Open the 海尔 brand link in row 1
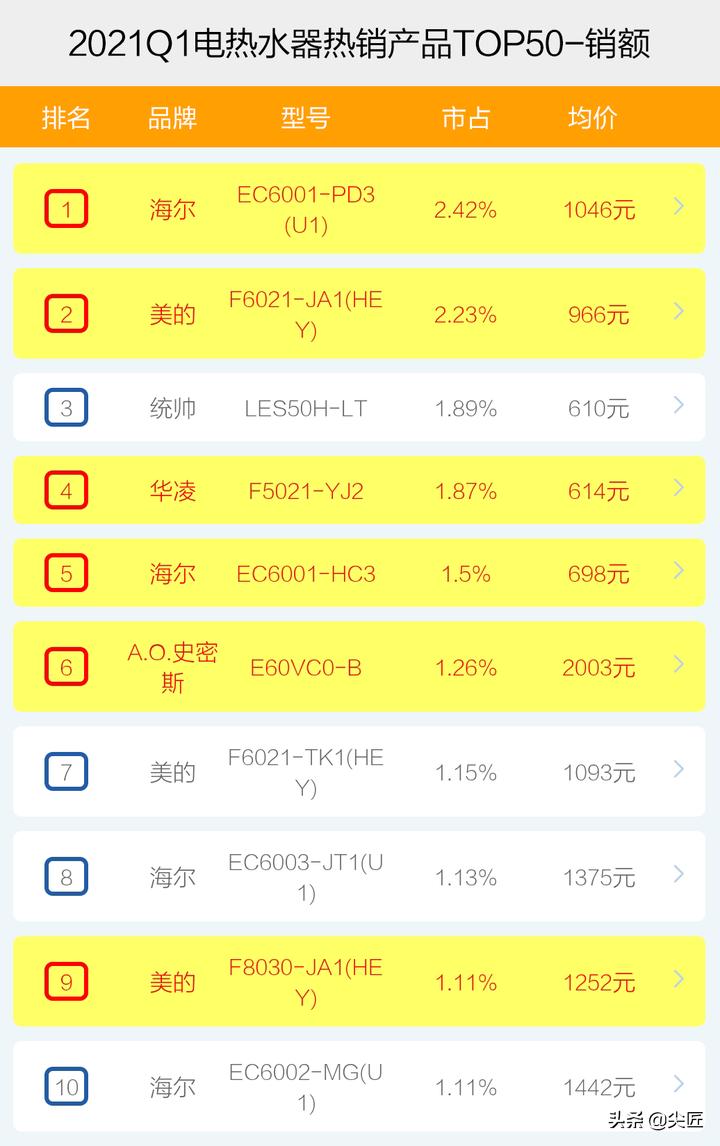 coord(172,210)
